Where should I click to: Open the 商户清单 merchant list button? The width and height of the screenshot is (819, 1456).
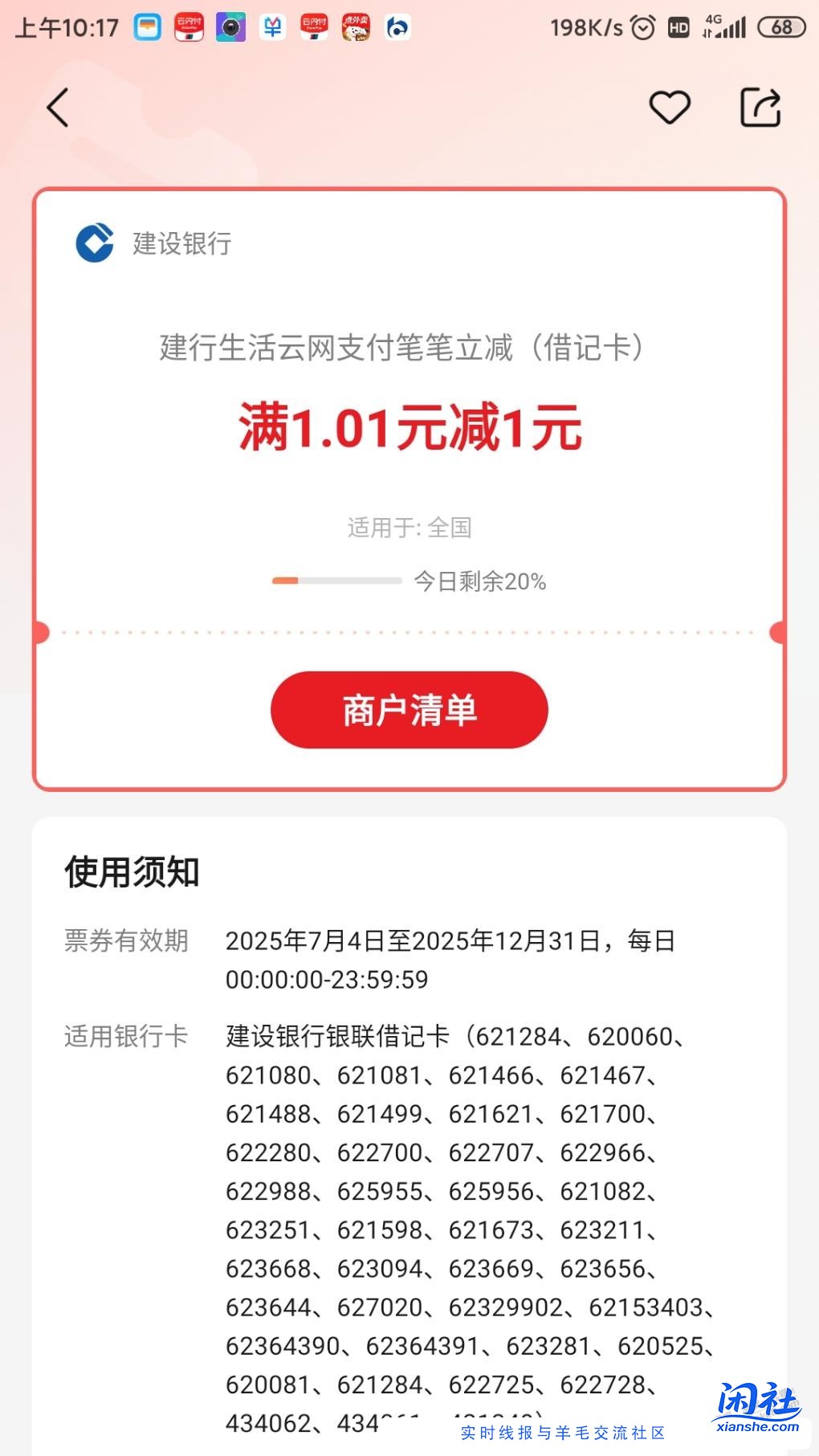click(x=409, y=710)
